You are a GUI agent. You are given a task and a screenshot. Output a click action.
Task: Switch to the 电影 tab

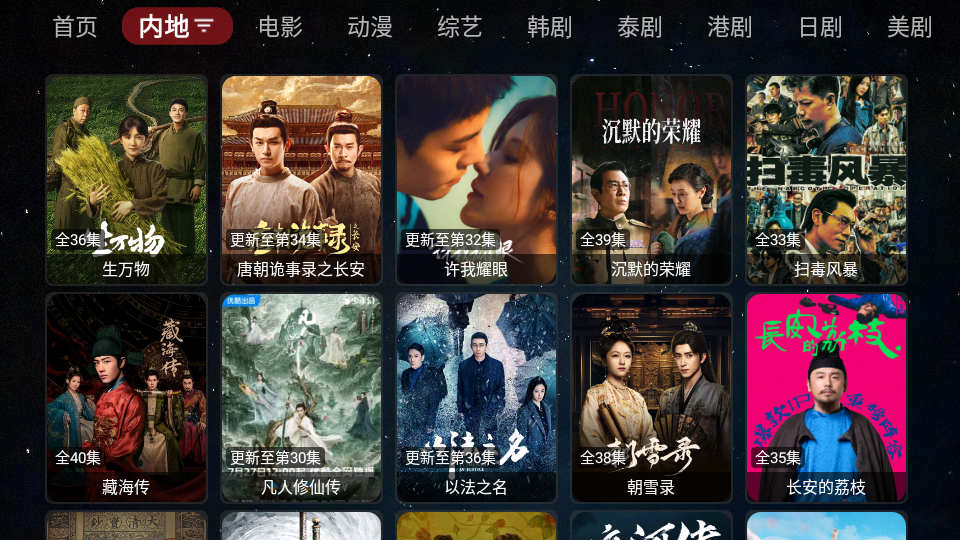280,27
